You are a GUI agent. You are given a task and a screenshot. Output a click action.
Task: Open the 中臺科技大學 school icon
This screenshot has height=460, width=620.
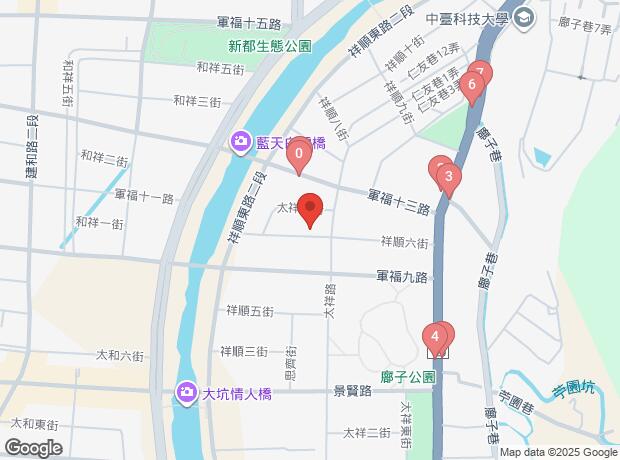tap(525, 18)
